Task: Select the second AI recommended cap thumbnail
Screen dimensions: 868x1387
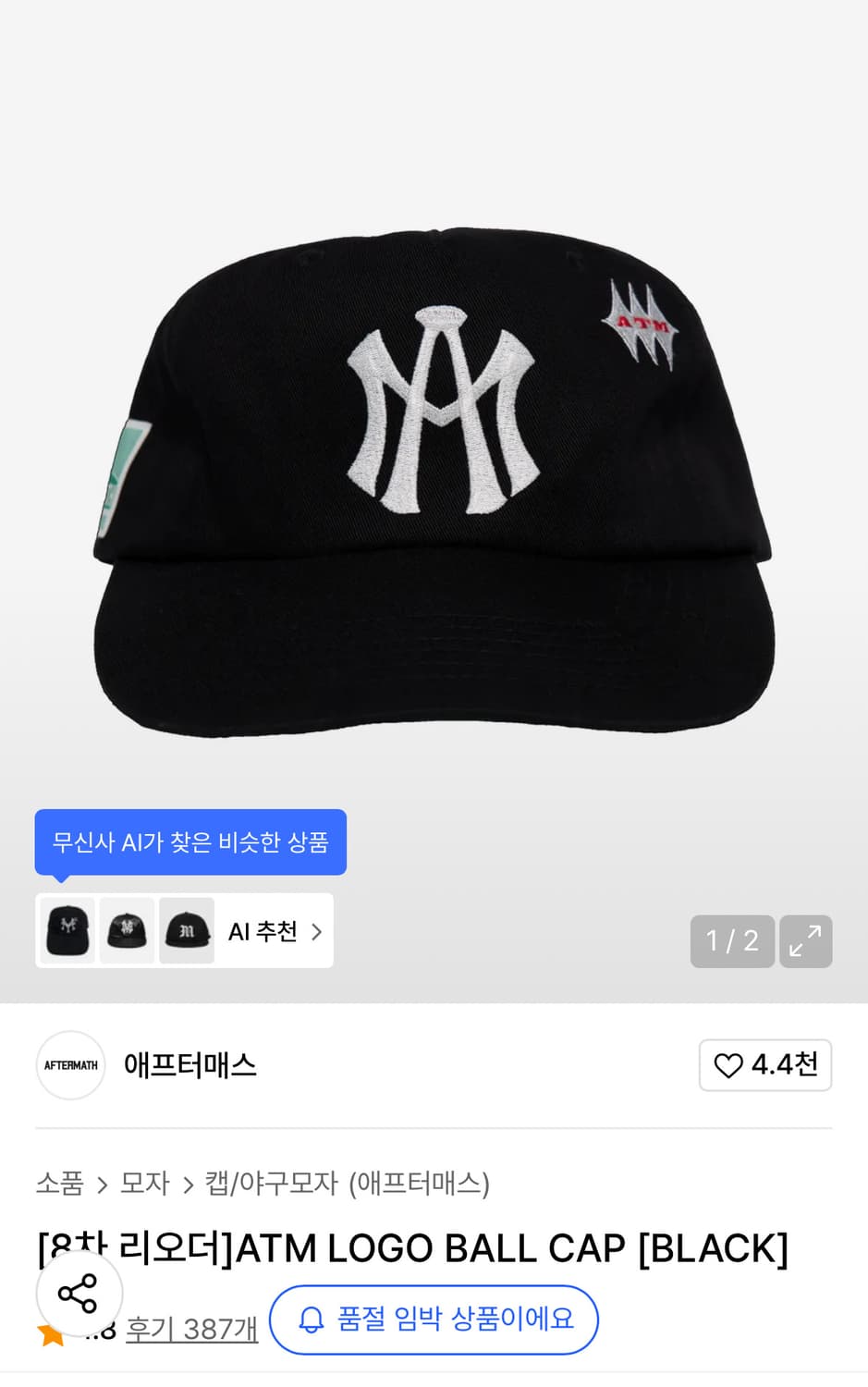Action: [126, 930]
